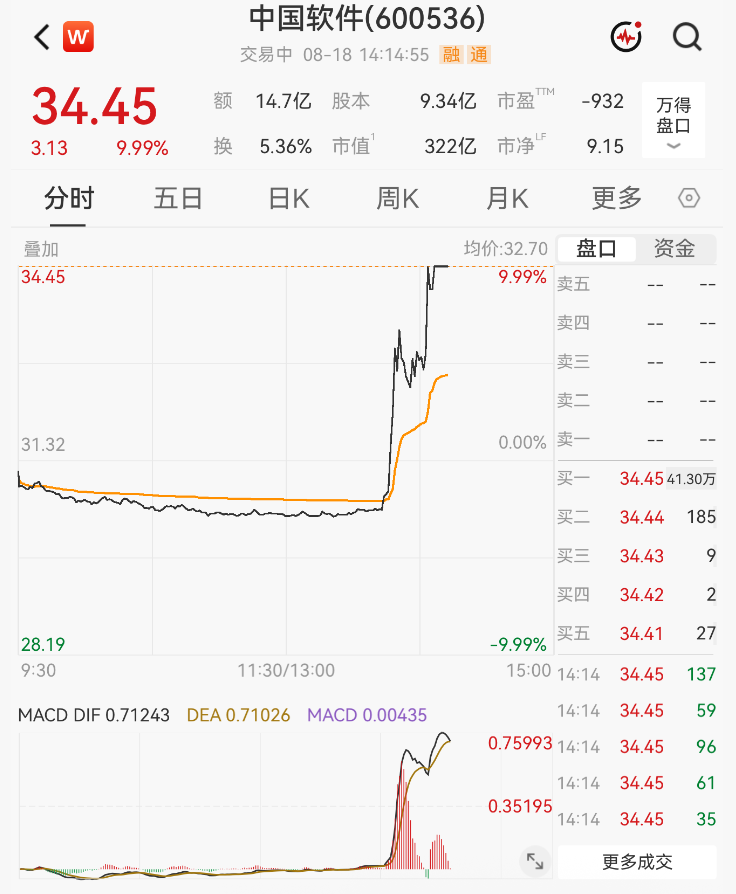Open chart settings hexagon icon
Screen dimensions: 736x894
pyautogui.click(x=689, y=198)
